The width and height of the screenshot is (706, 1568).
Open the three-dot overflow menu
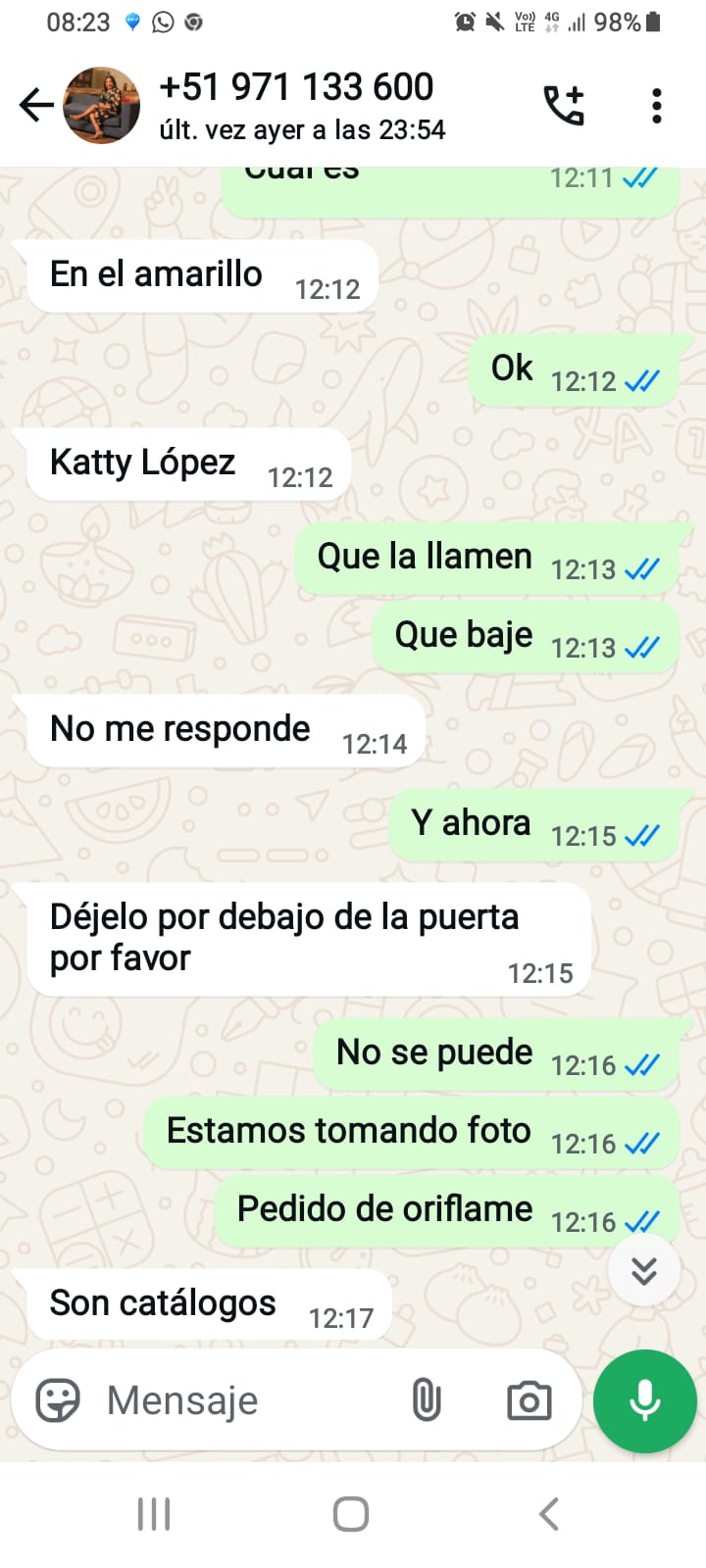[x=656, y=105]
